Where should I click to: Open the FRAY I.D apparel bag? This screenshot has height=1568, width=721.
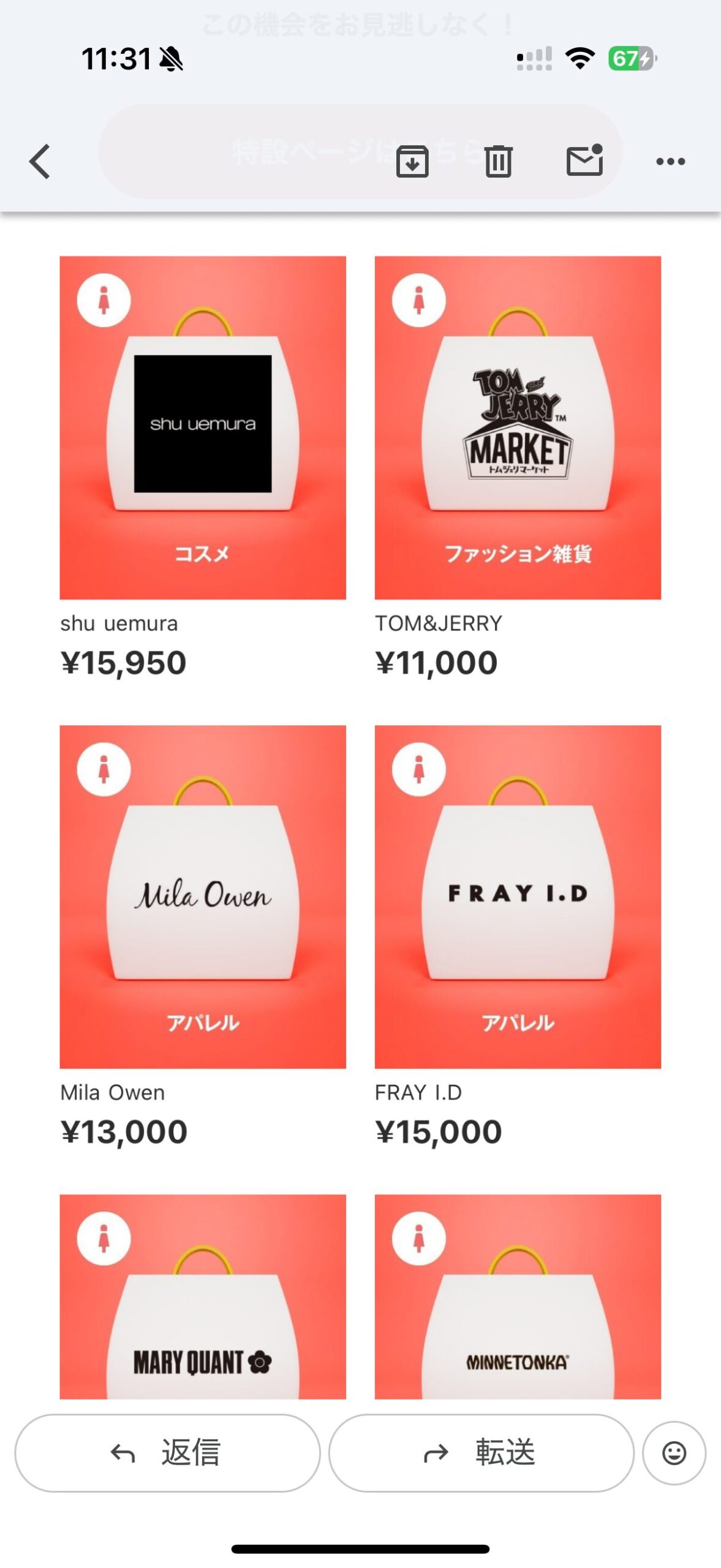click(x=518, y=896)
